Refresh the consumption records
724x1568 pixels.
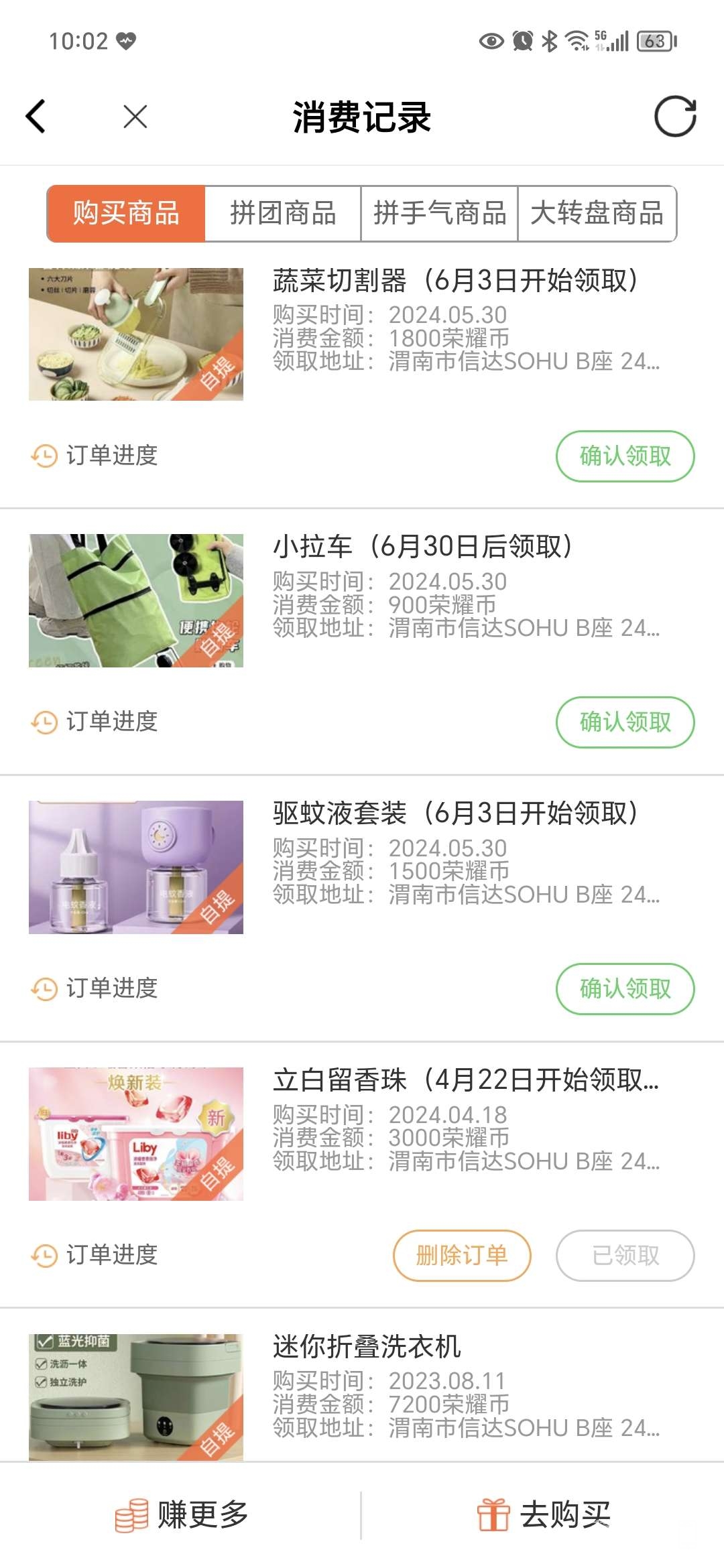click(x=674, y=117)
